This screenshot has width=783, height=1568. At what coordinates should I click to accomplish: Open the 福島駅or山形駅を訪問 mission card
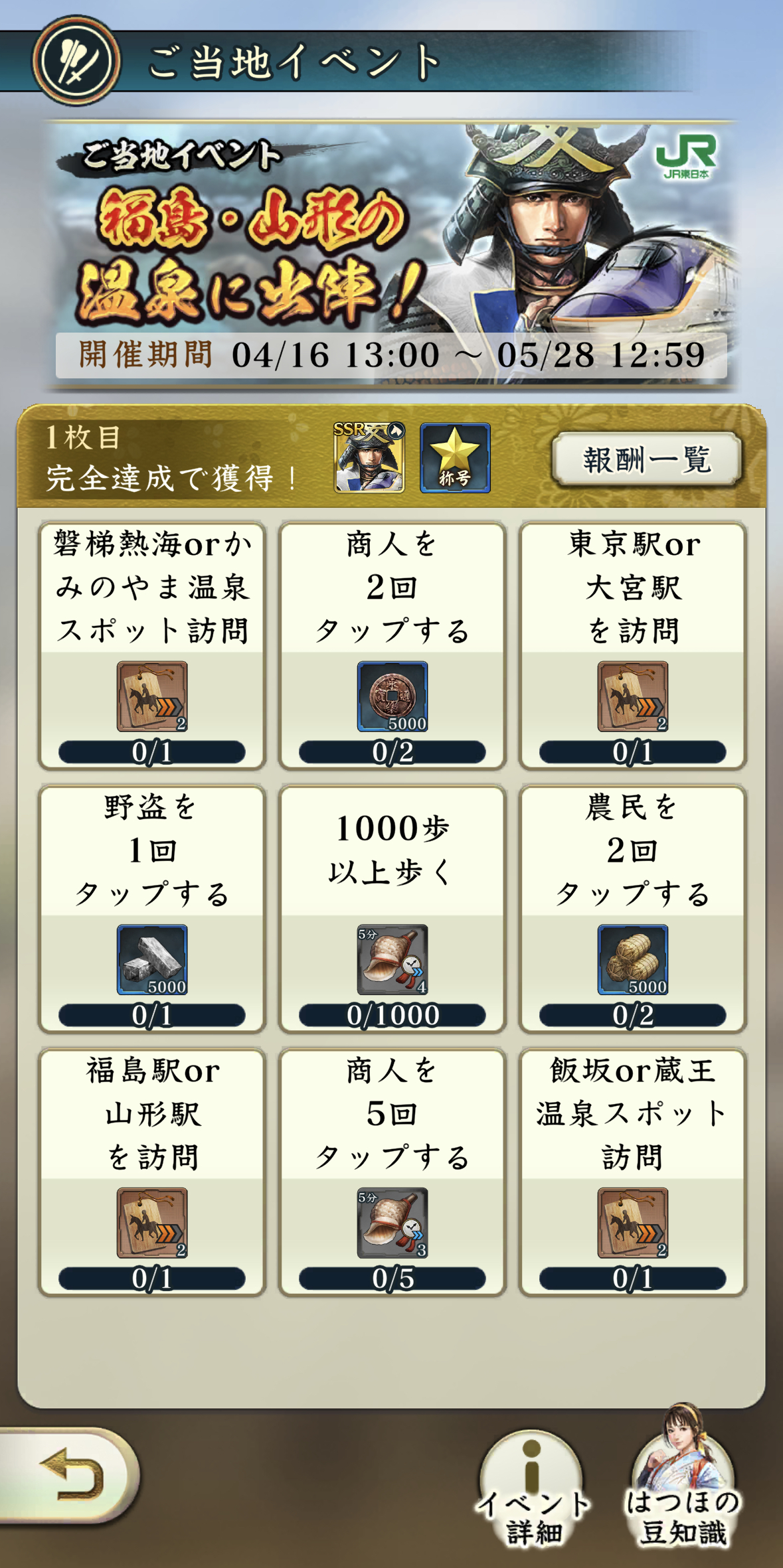click(x=152, y=1172)
